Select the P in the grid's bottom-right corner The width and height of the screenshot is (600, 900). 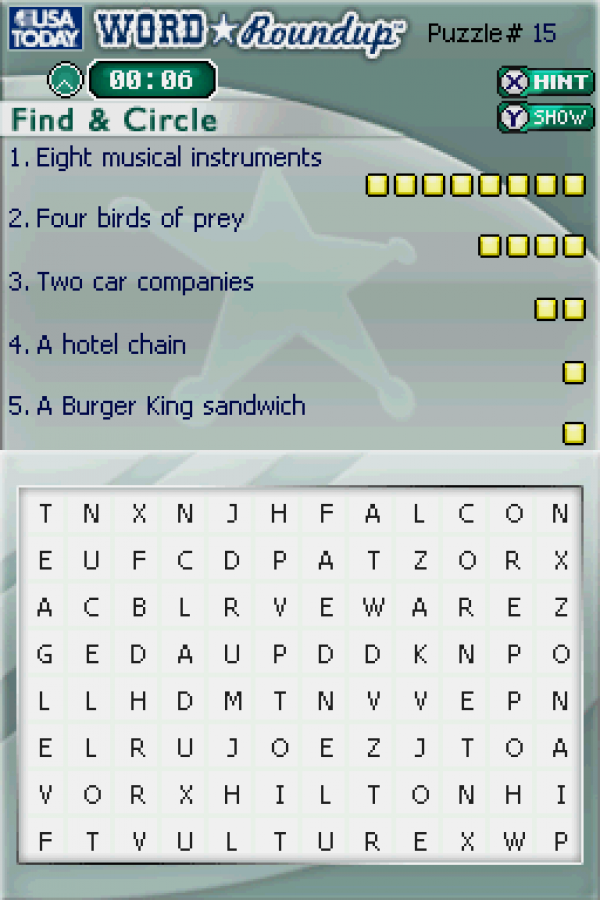coord(561,842)
